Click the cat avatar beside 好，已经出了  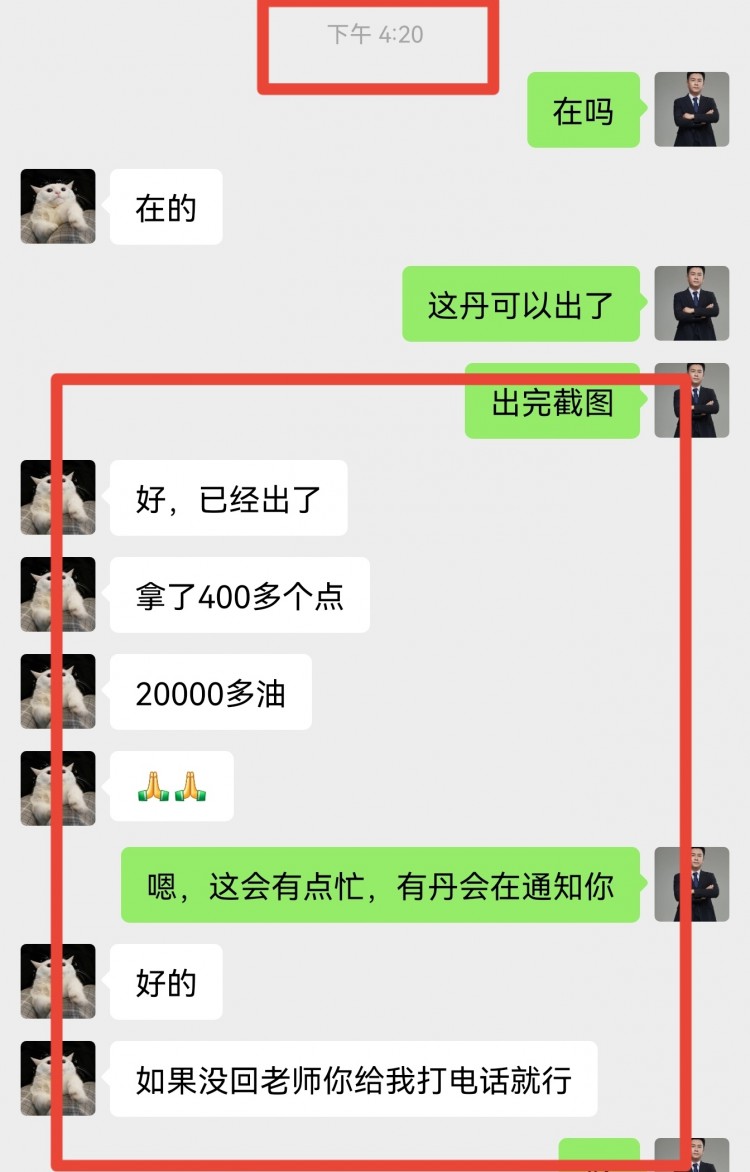point(57,497)
